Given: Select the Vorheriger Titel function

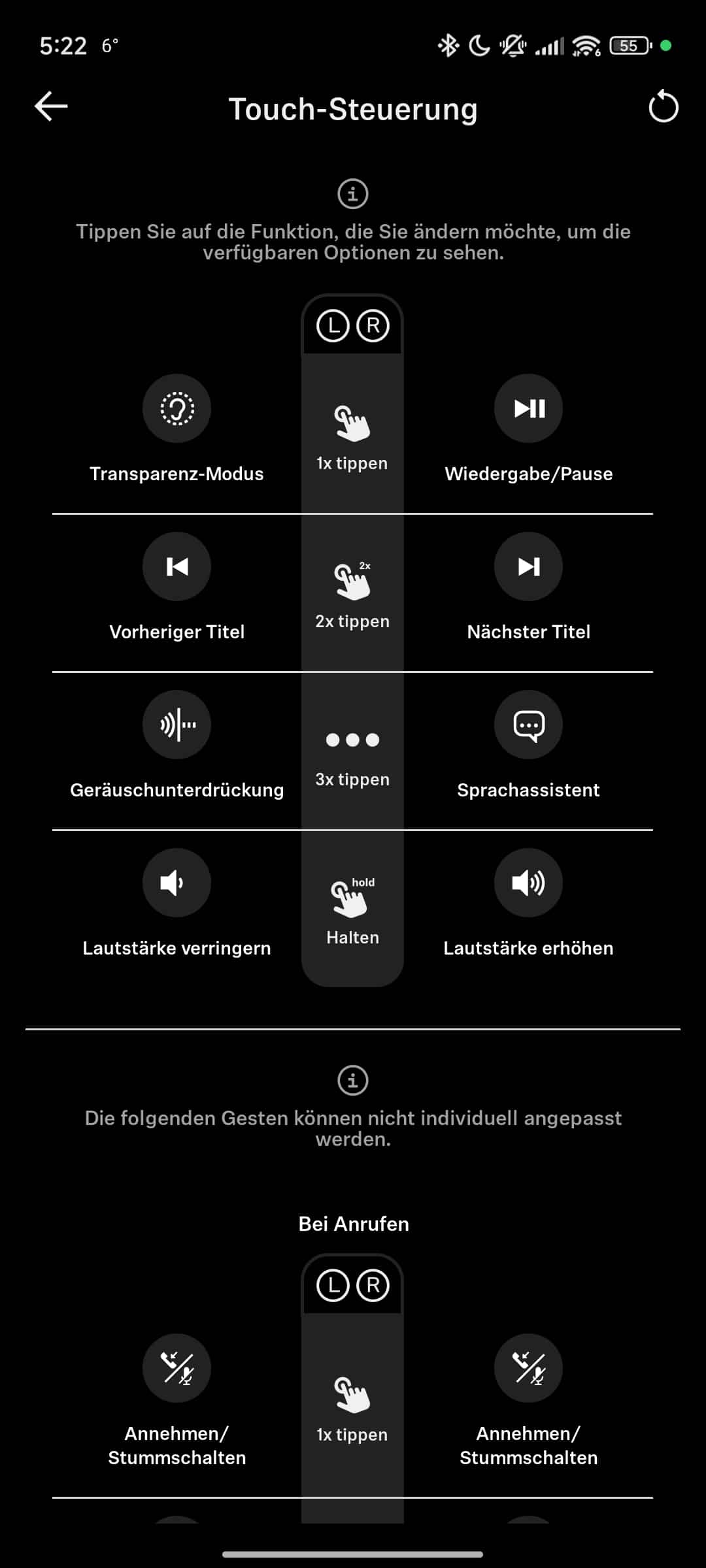Looking at the screenshot, I should coord(176,567).
